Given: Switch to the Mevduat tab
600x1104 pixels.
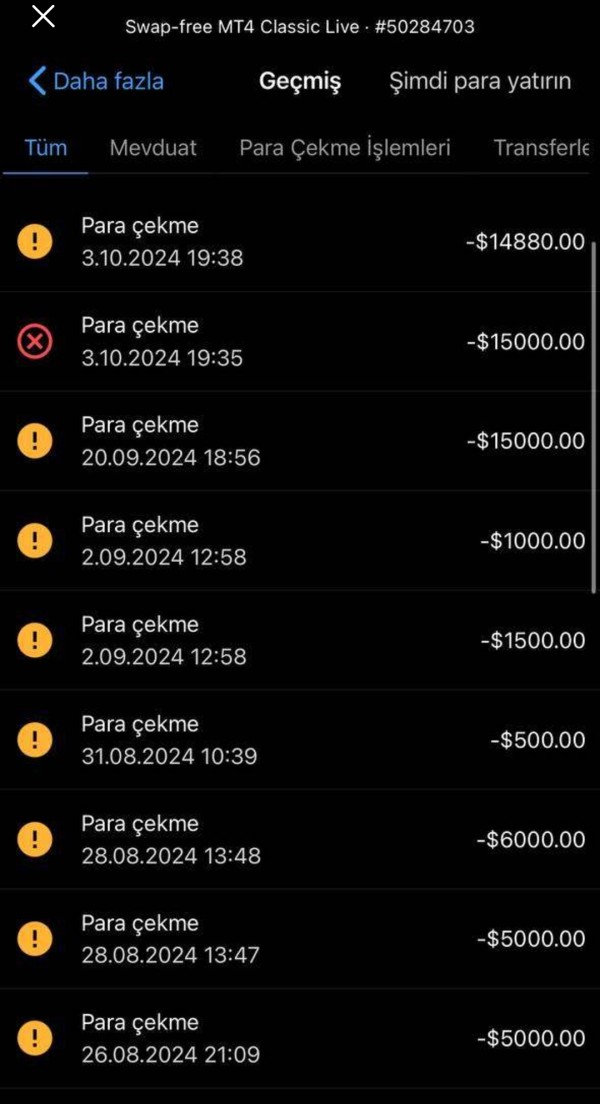Looking at the screenshot, I should pos(153,148).
